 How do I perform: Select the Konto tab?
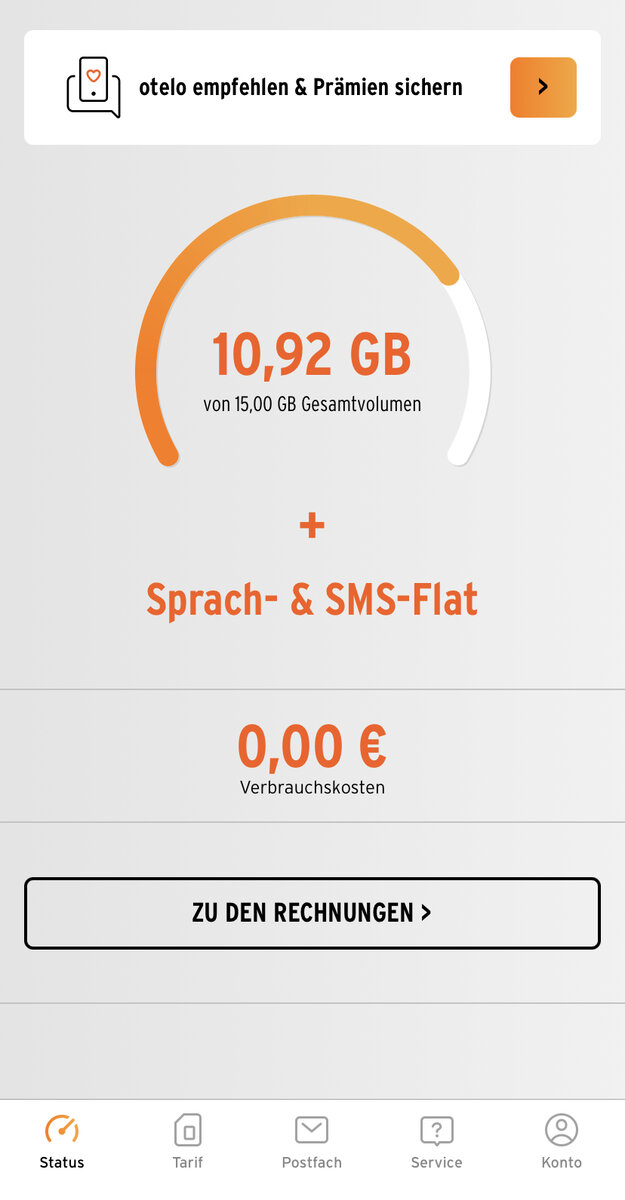[x=561, y=1140]
